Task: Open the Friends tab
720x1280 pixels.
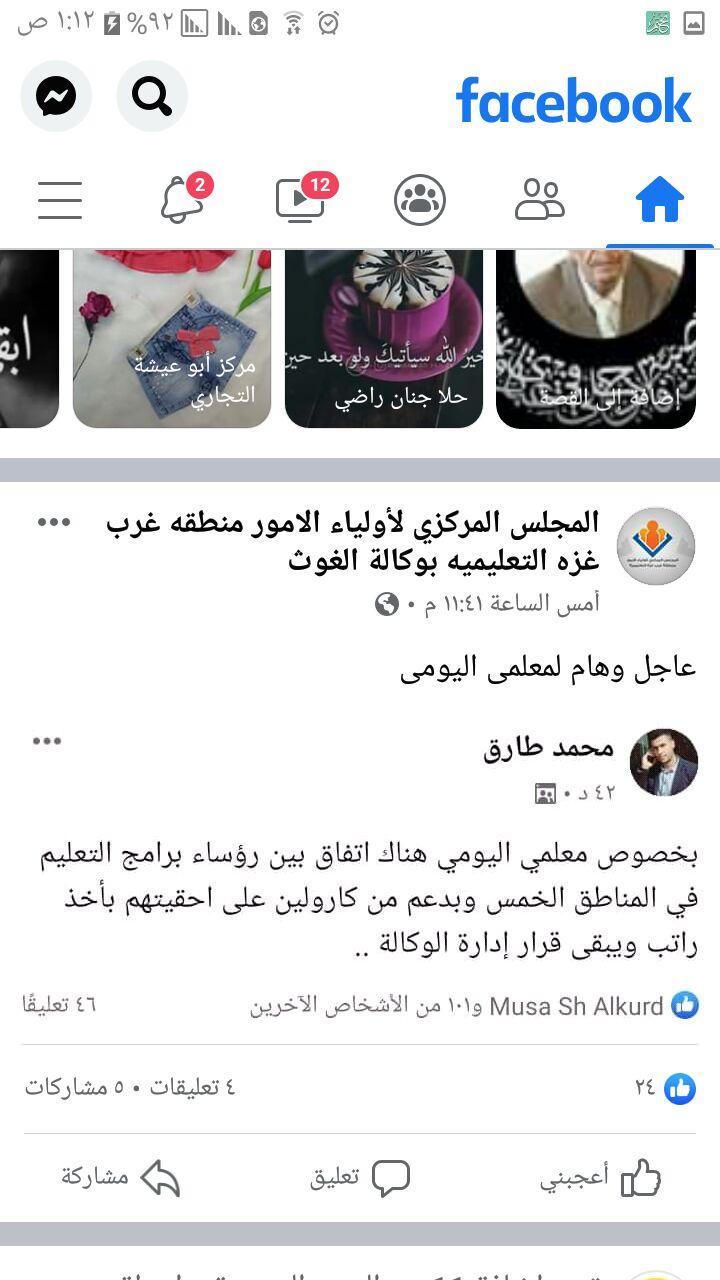Action: pyautogui.click(x=540, y=200)
